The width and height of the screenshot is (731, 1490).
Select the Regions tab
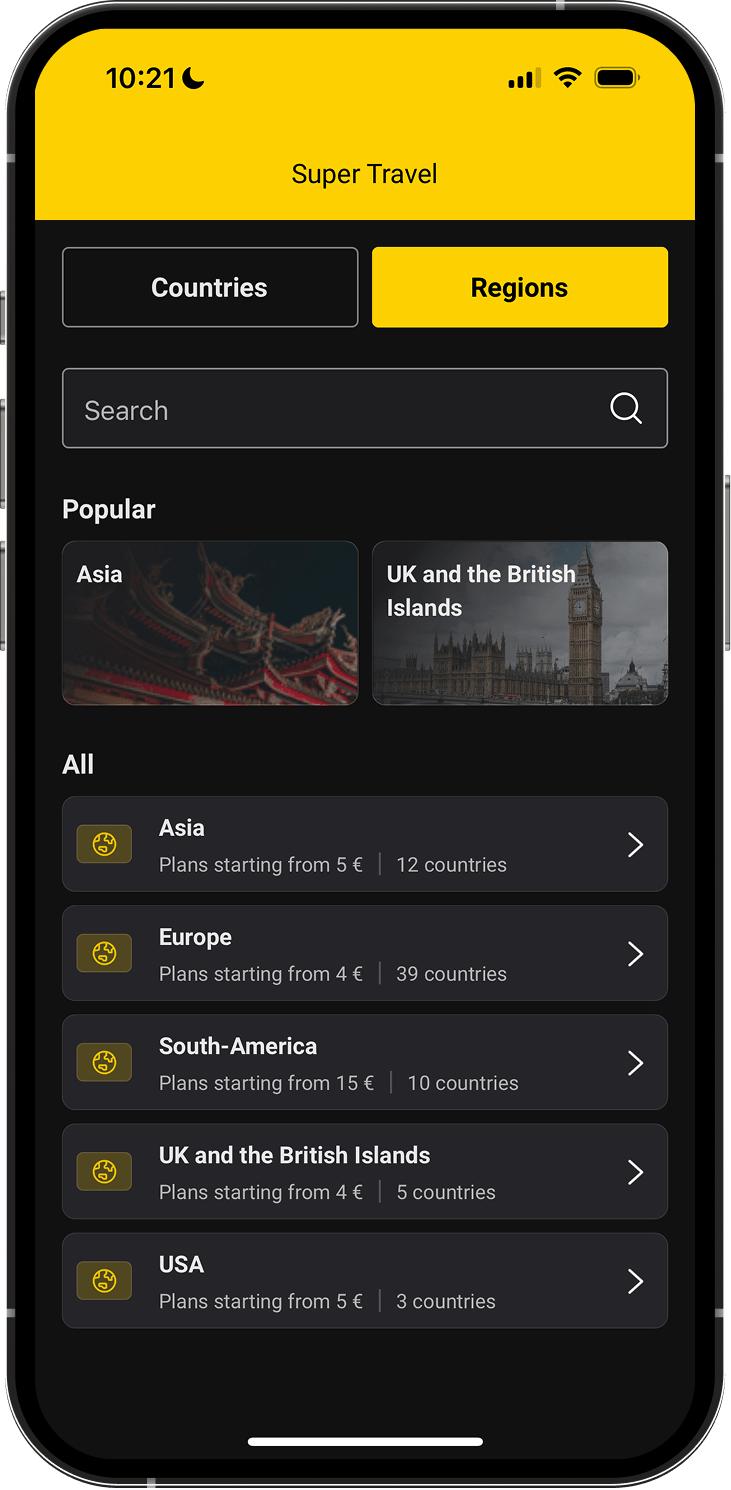(519, 288)
